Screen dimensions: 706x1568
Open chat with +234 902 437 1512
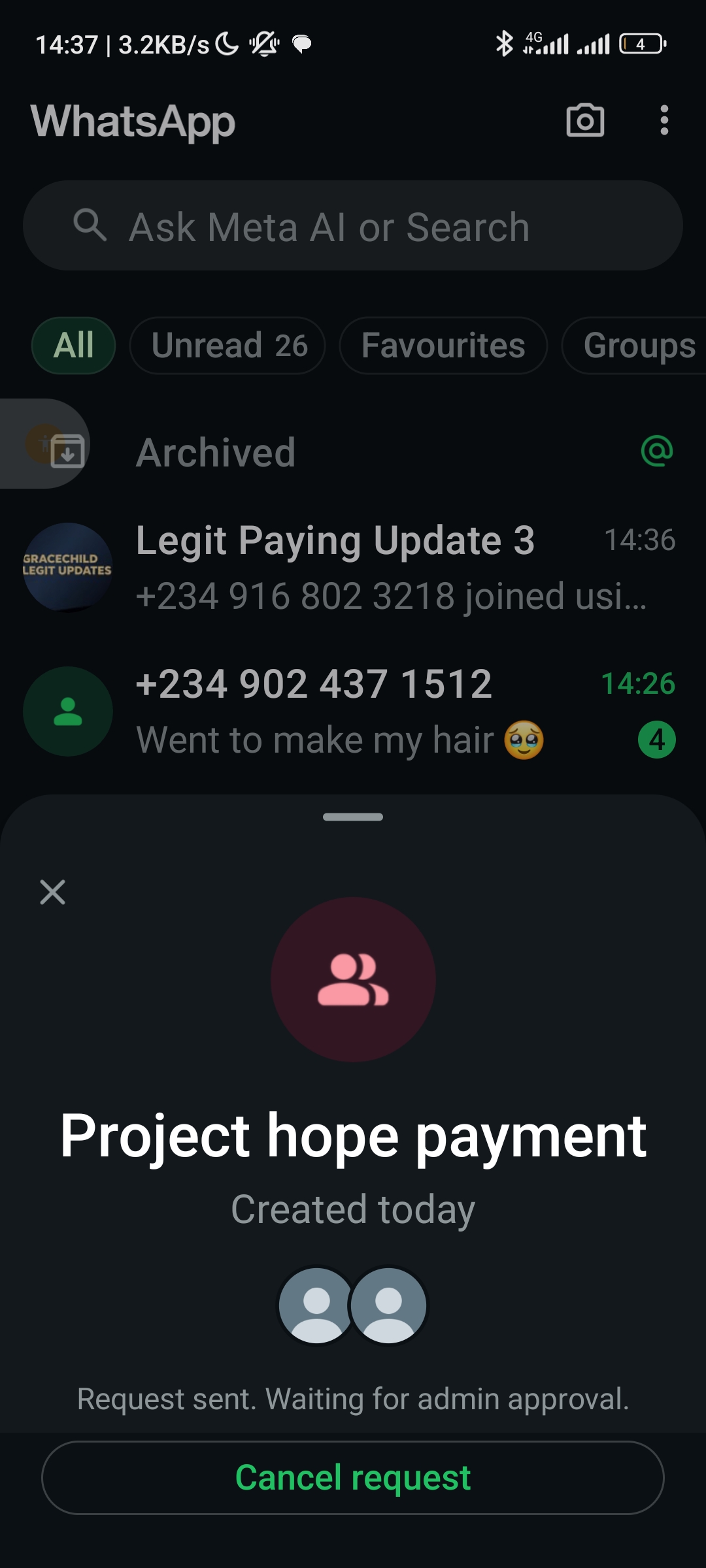[x=353, y=711]
